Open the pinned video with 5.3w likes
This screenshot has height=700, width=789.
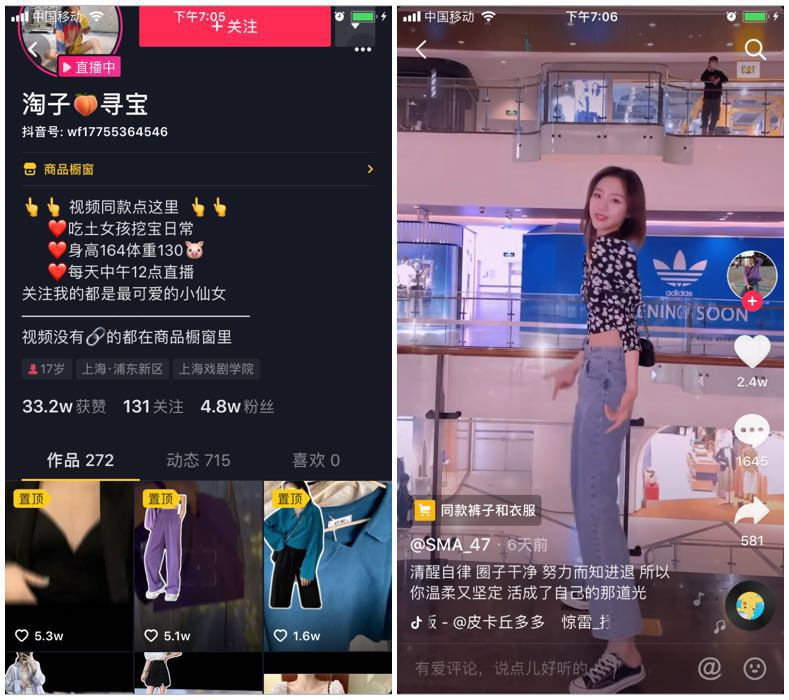pos(68,565)
